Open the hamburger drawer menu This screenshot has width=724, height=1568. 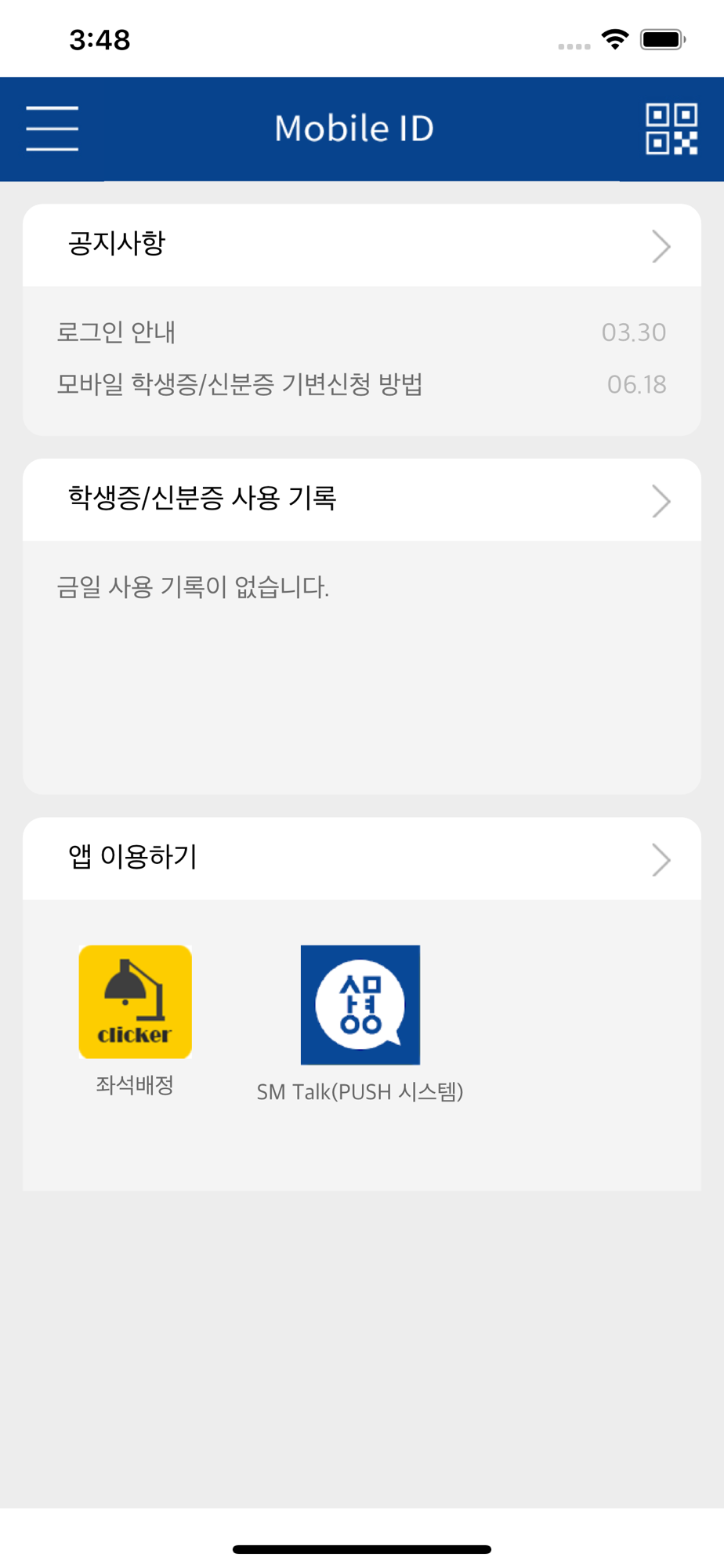tap(52, 129)
